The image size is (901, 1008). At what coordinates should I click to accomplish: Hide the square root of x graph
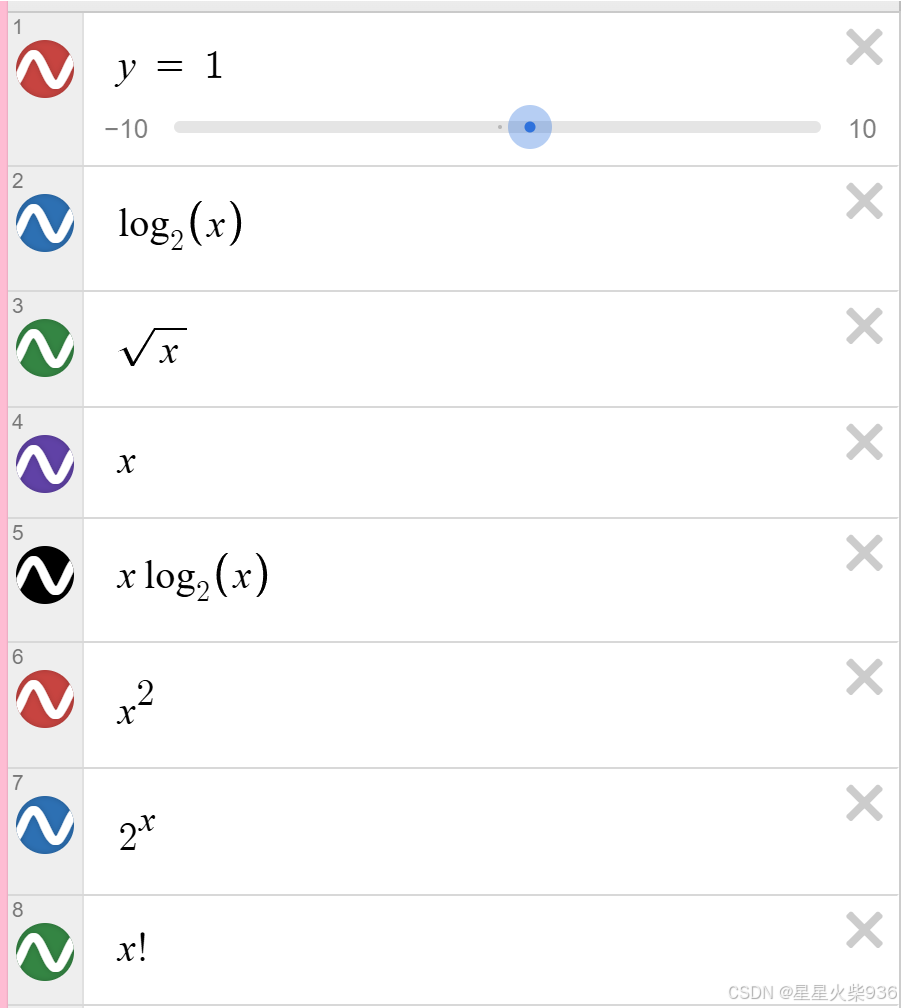point(45,348)
